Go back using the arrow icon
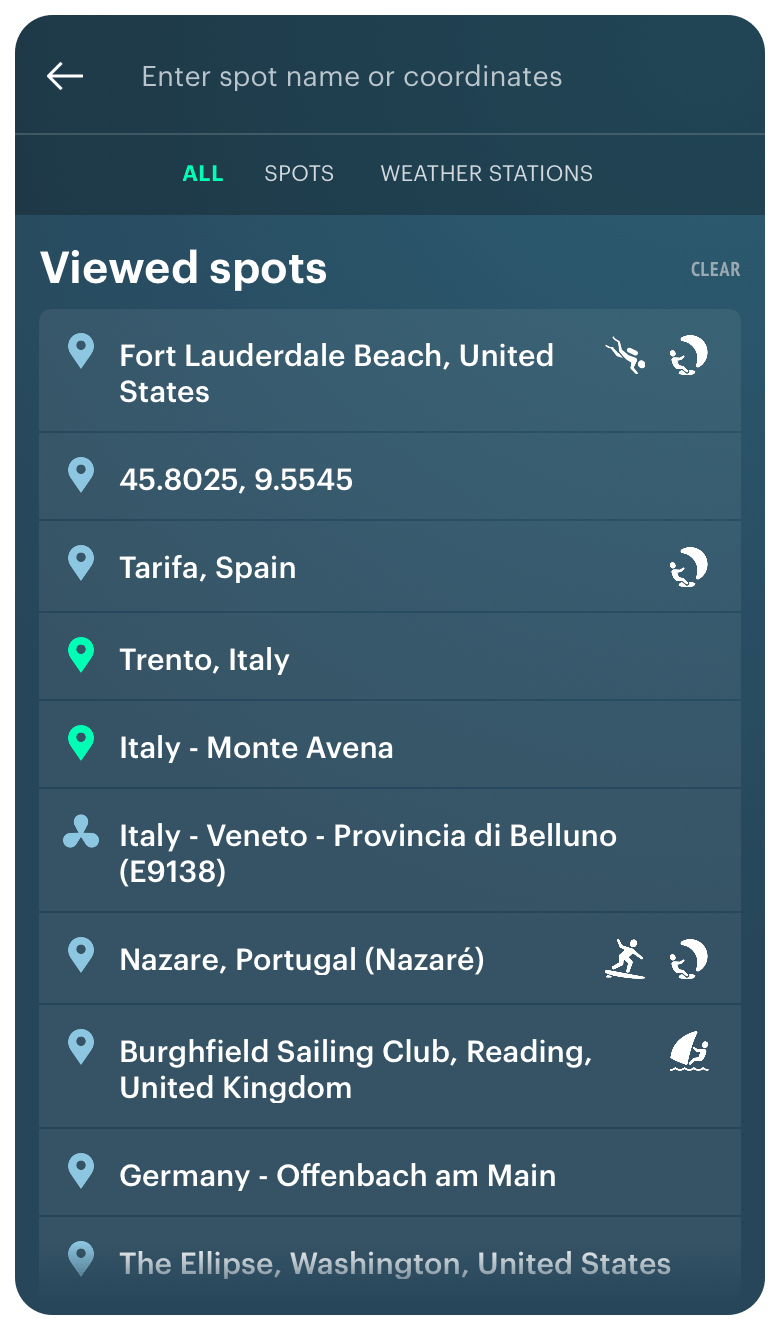Image resolution: width=780 pixels, height=1330 pixels. tap(65, 76)
